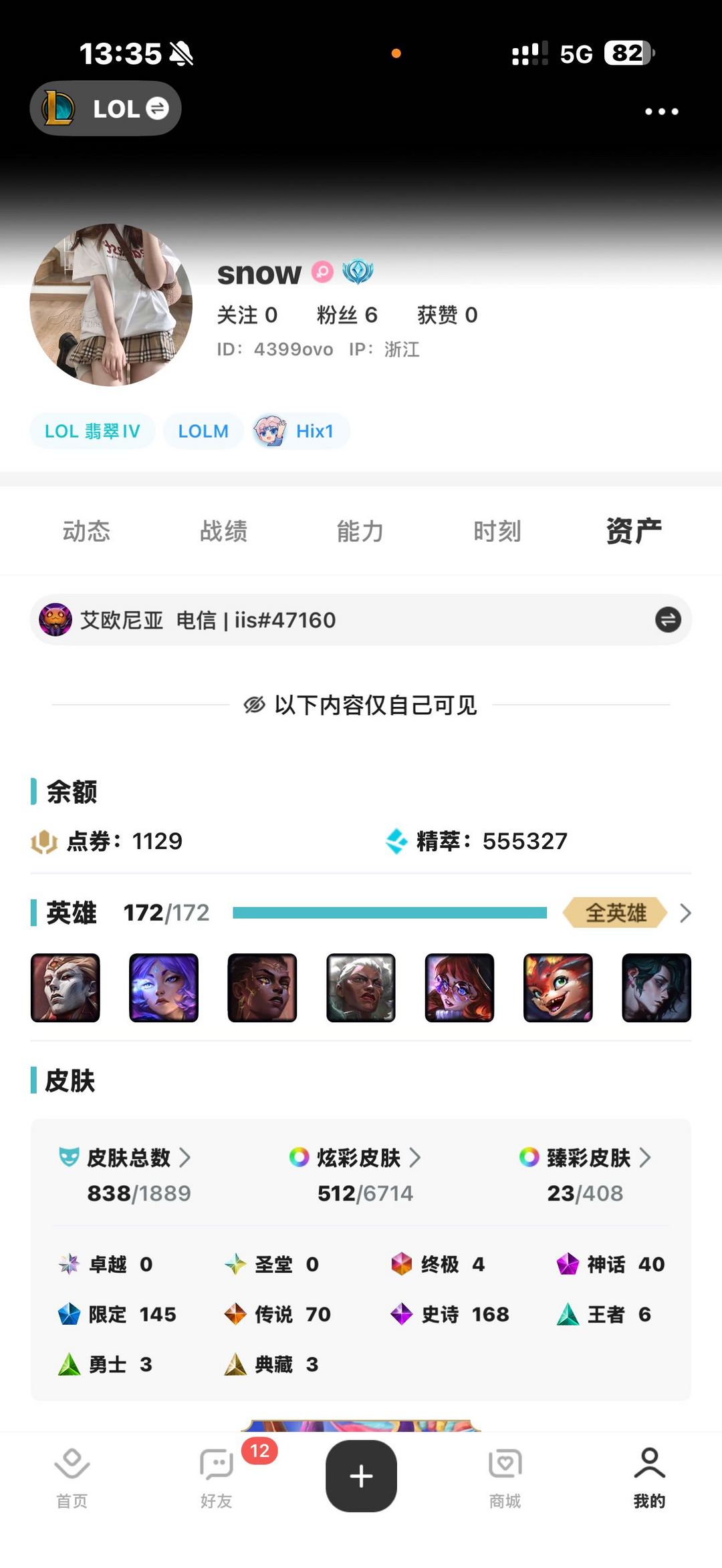This screenshot has width=722, height=1568.
Task: Go to the 能力 tab
Action: [x=360, y=531]
